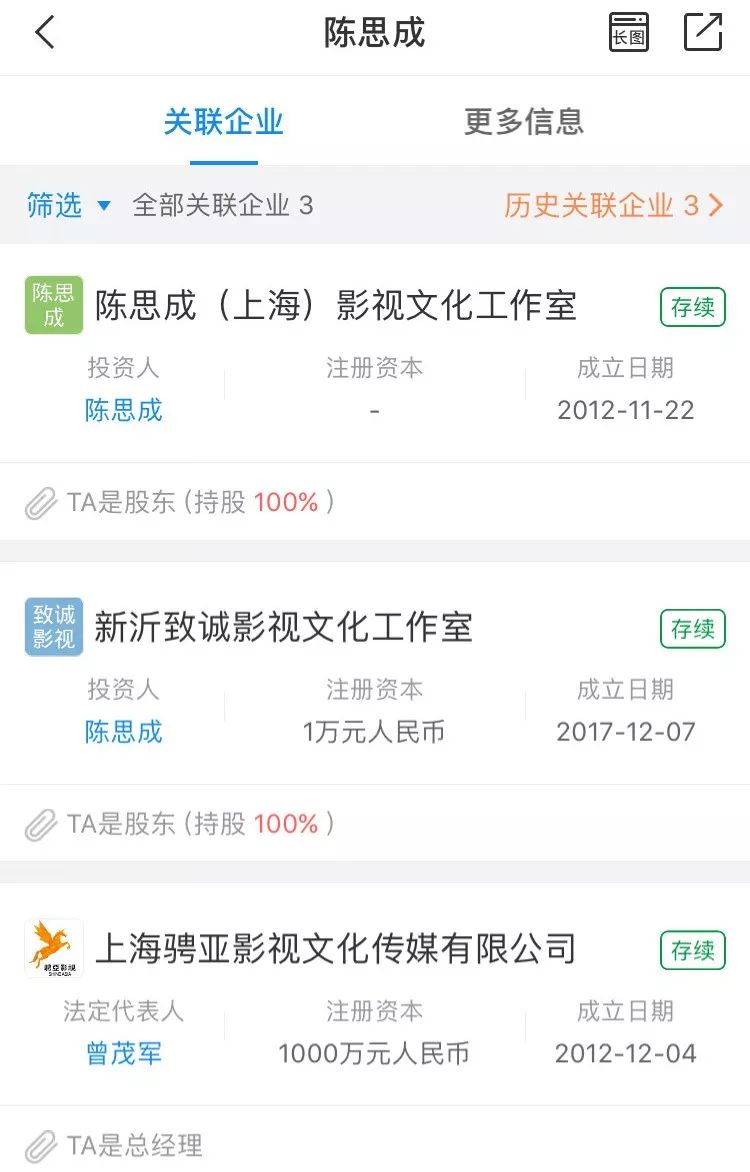This screenshot has width=750, height=1172.
Task: View legal representative 曾茂军
Action: pos(124,1053)
